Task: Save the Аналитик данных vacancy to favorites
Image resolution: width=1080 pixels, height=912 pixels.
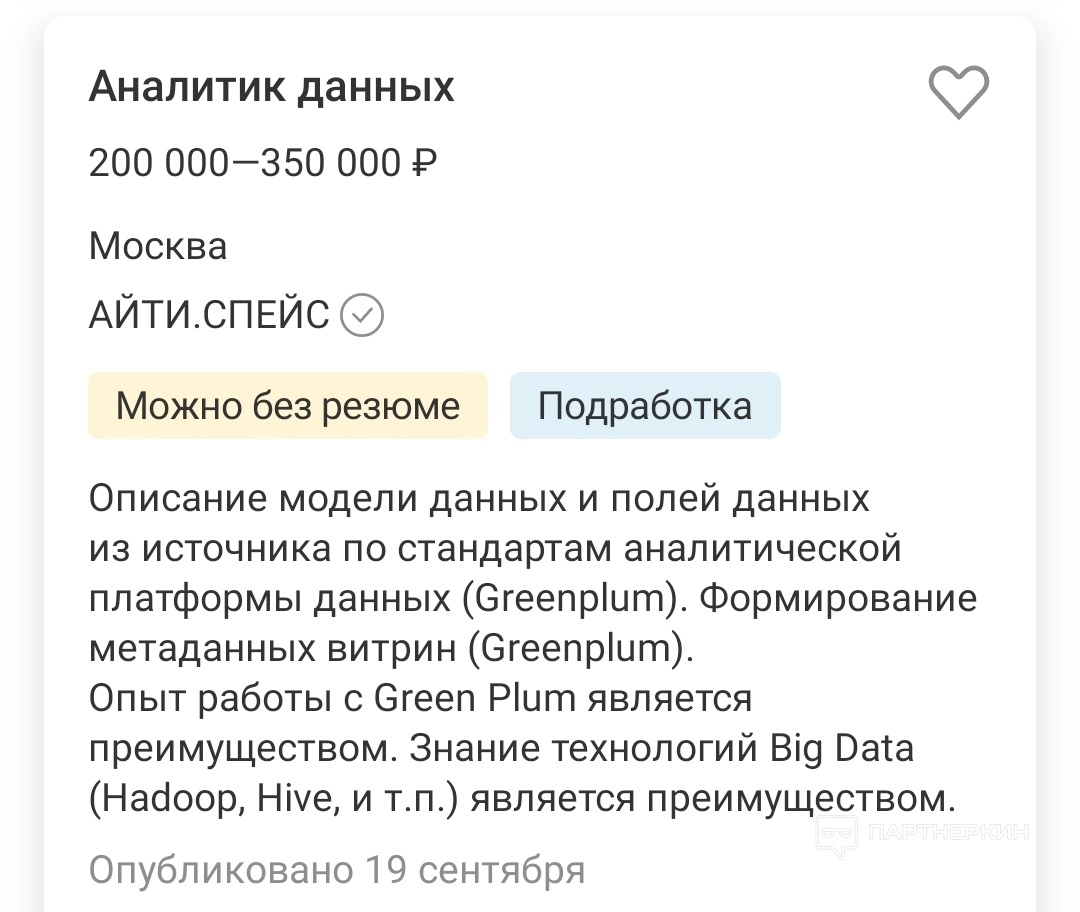Action: pyautogui.click(x=958, y=92)
